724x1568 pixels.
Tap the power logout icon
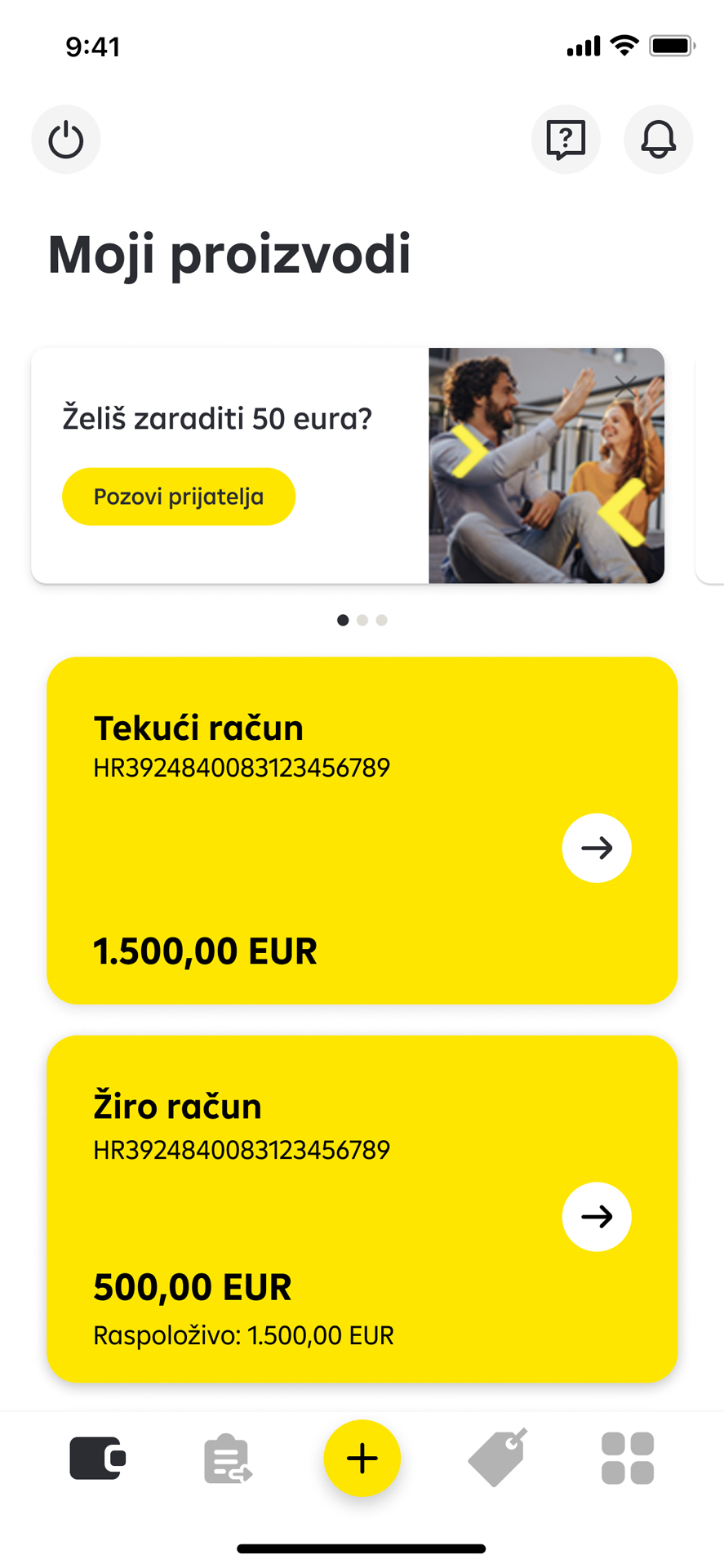(66, 140)
